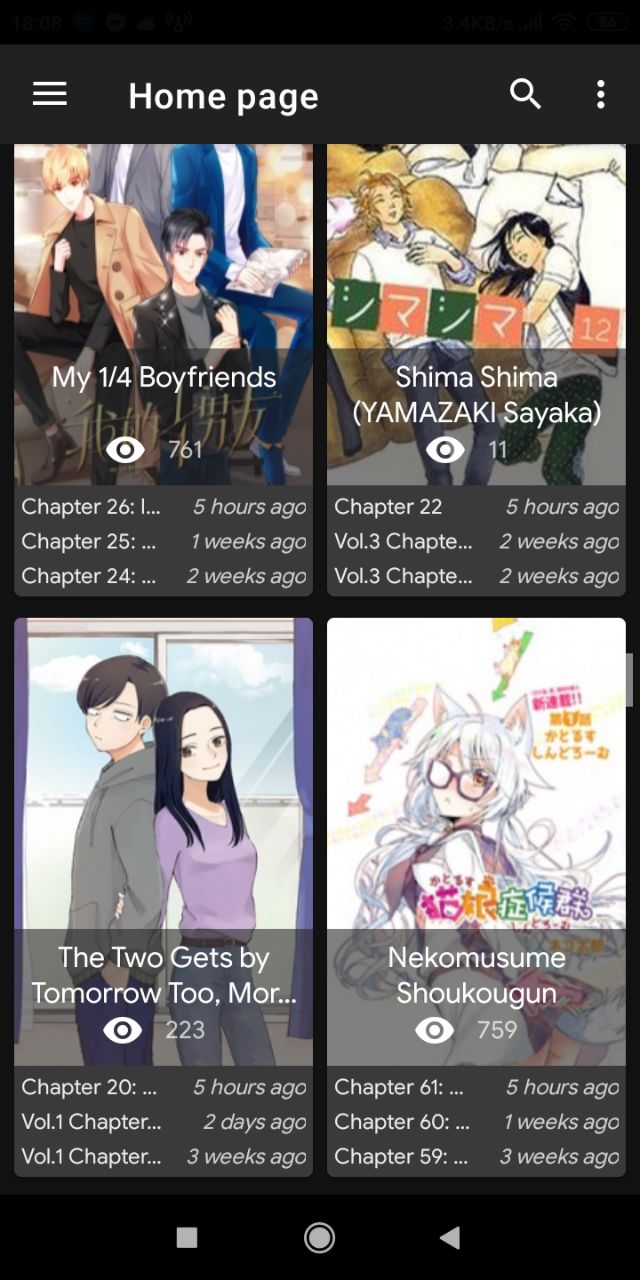640x1280 pixels.
Task: Open the Nekomusume Shoukougun cover
Action: (476, 842)
